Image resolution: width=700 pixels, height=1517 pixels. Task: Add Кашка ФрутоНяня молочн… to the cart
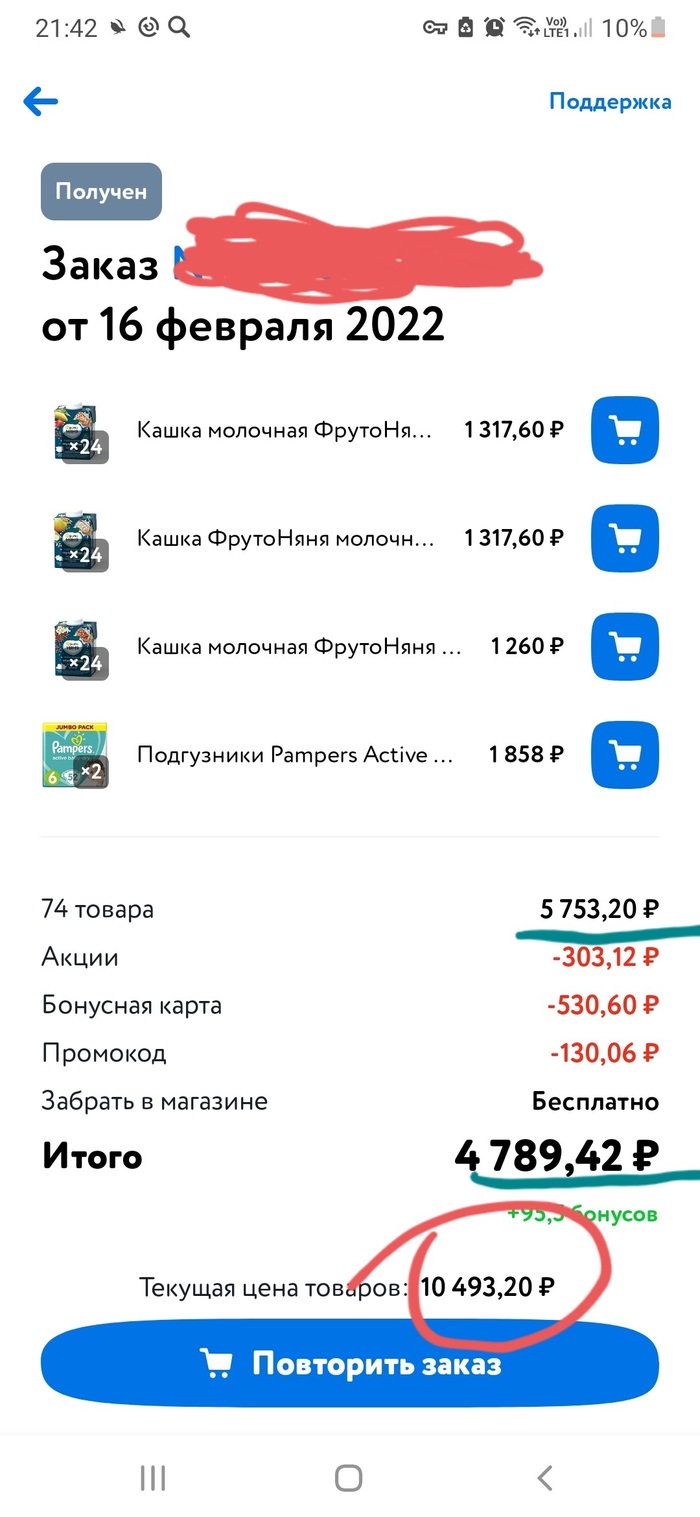pyautogui.click(x=625, y=538)
